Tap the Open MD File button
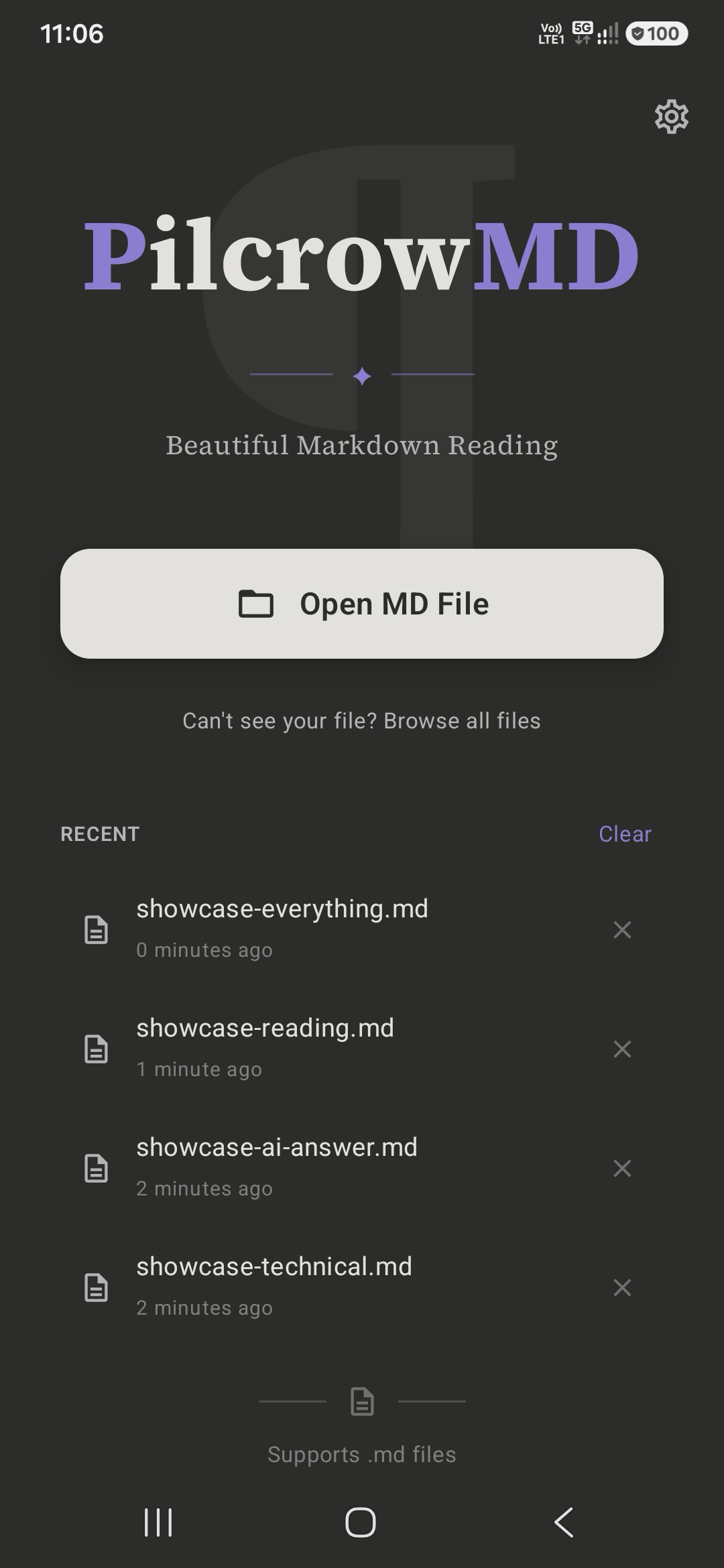The image size is (724, 1568). (362, 604)
